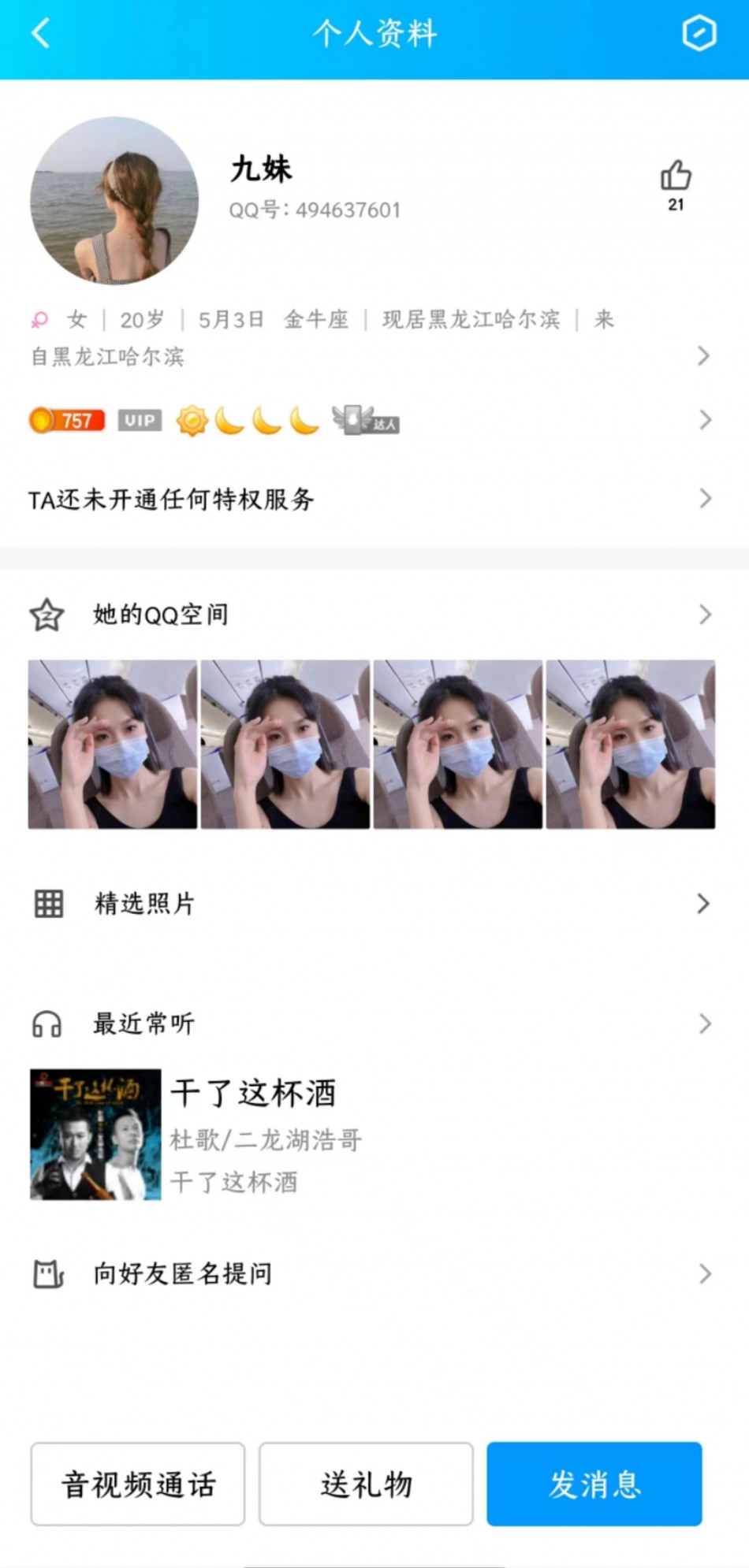The width and height of the screenshot is (749, 1568).
Task: Tap 发消息 to send a message
Action: tap(594, 1484)
